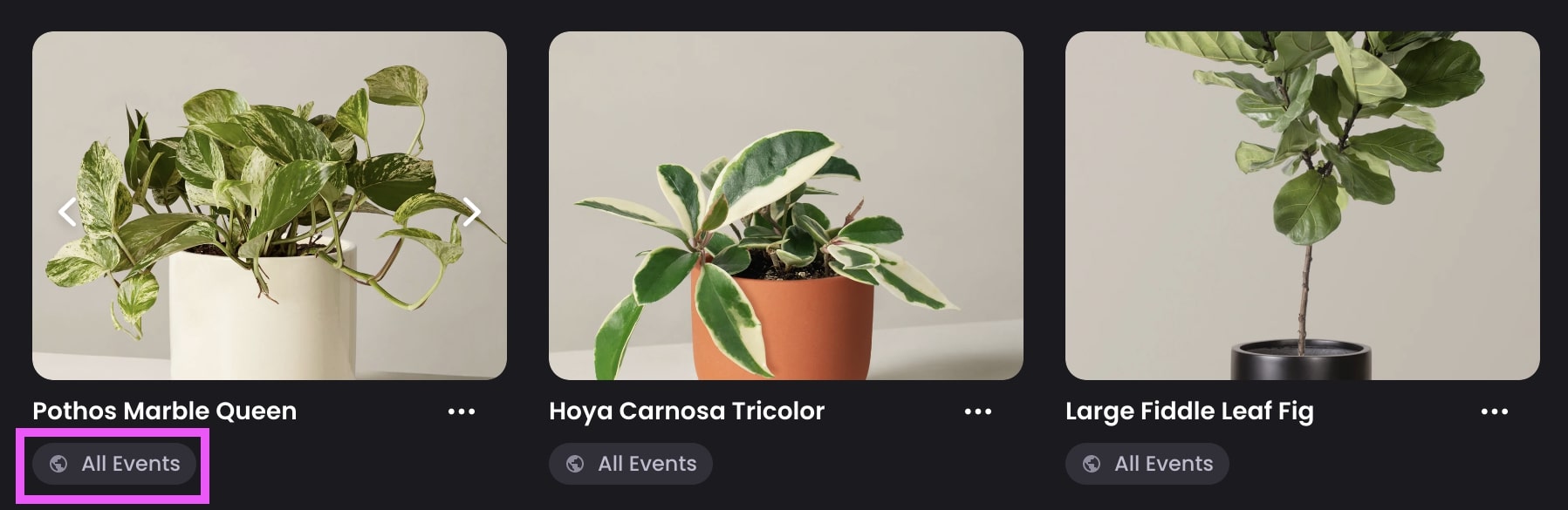This screenshot has height=510, width=1568.
Task: Open more options for Hoya Carnosa Tricolor
Action: coord(978,411)
